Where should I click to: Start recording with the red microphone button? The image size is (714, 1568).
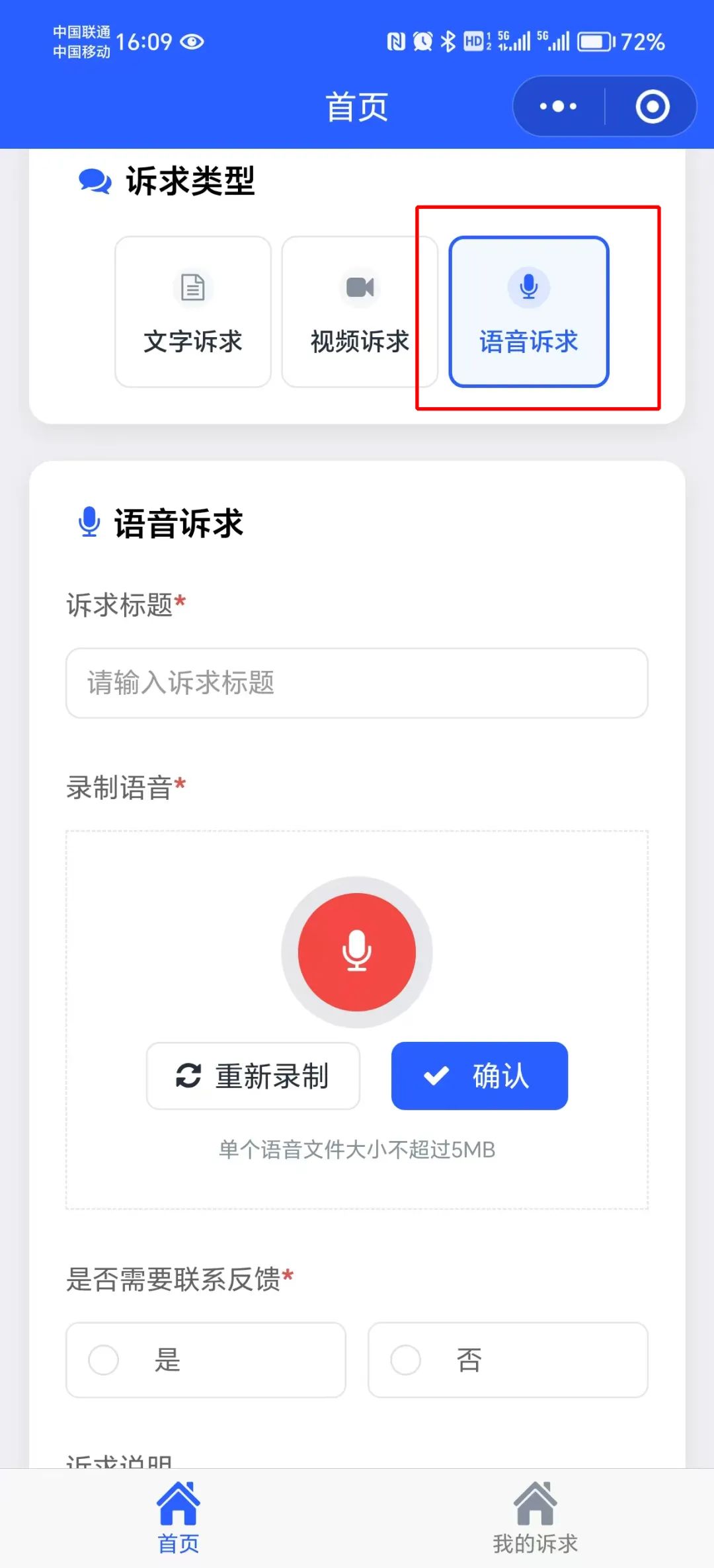(357, 952)
